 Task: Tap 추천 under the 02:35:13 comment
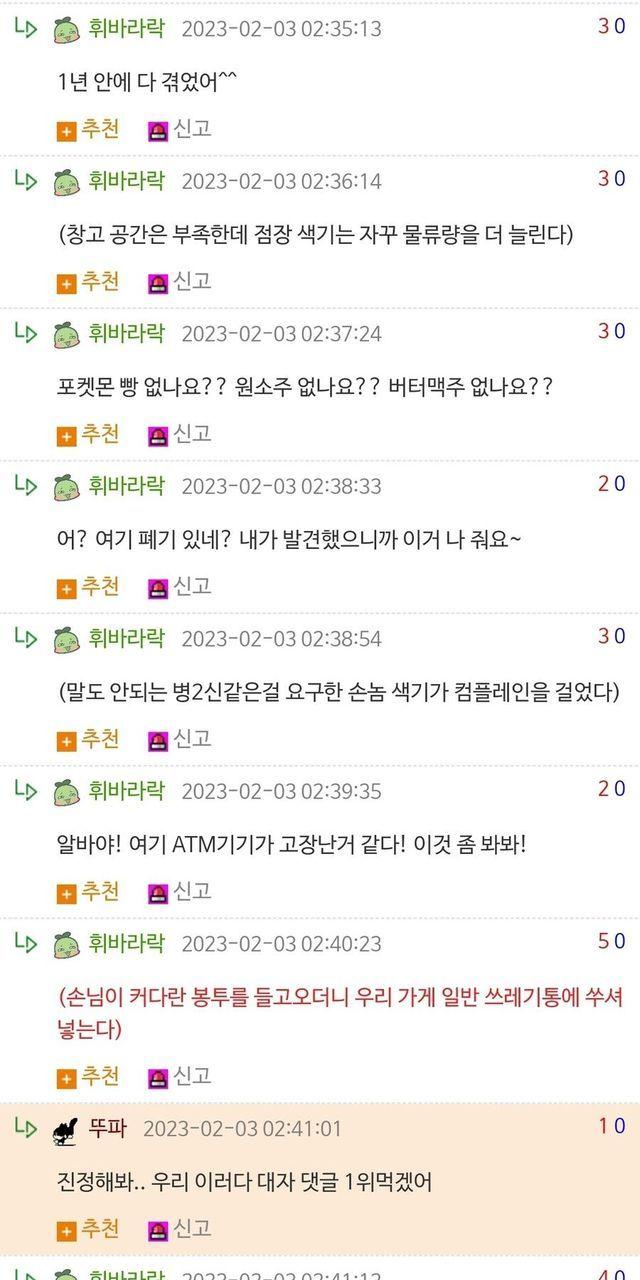point(88,129)
